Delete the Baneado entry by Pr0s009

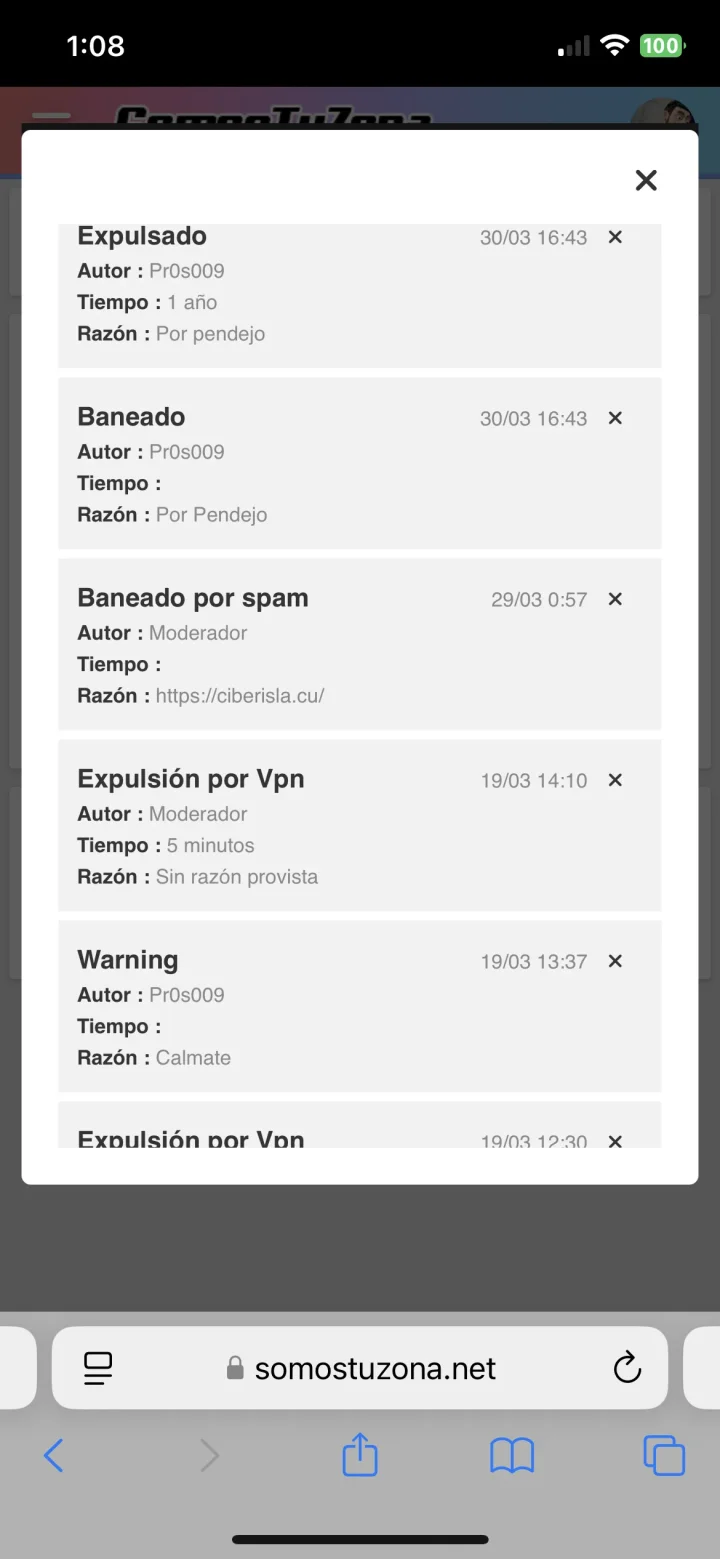[615, 418]
